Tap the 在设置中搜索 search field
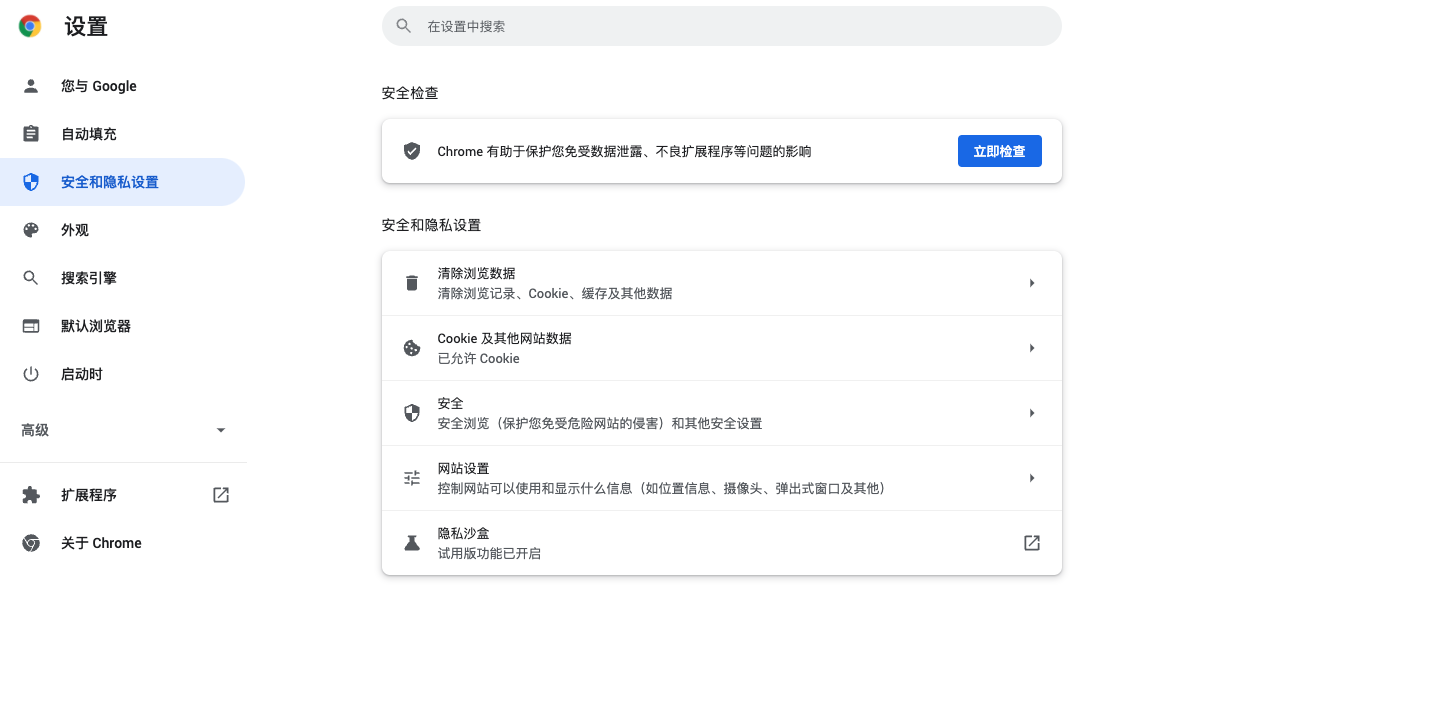The width and height of the screenshot is (1435, 717). click(x=720, y=26)
